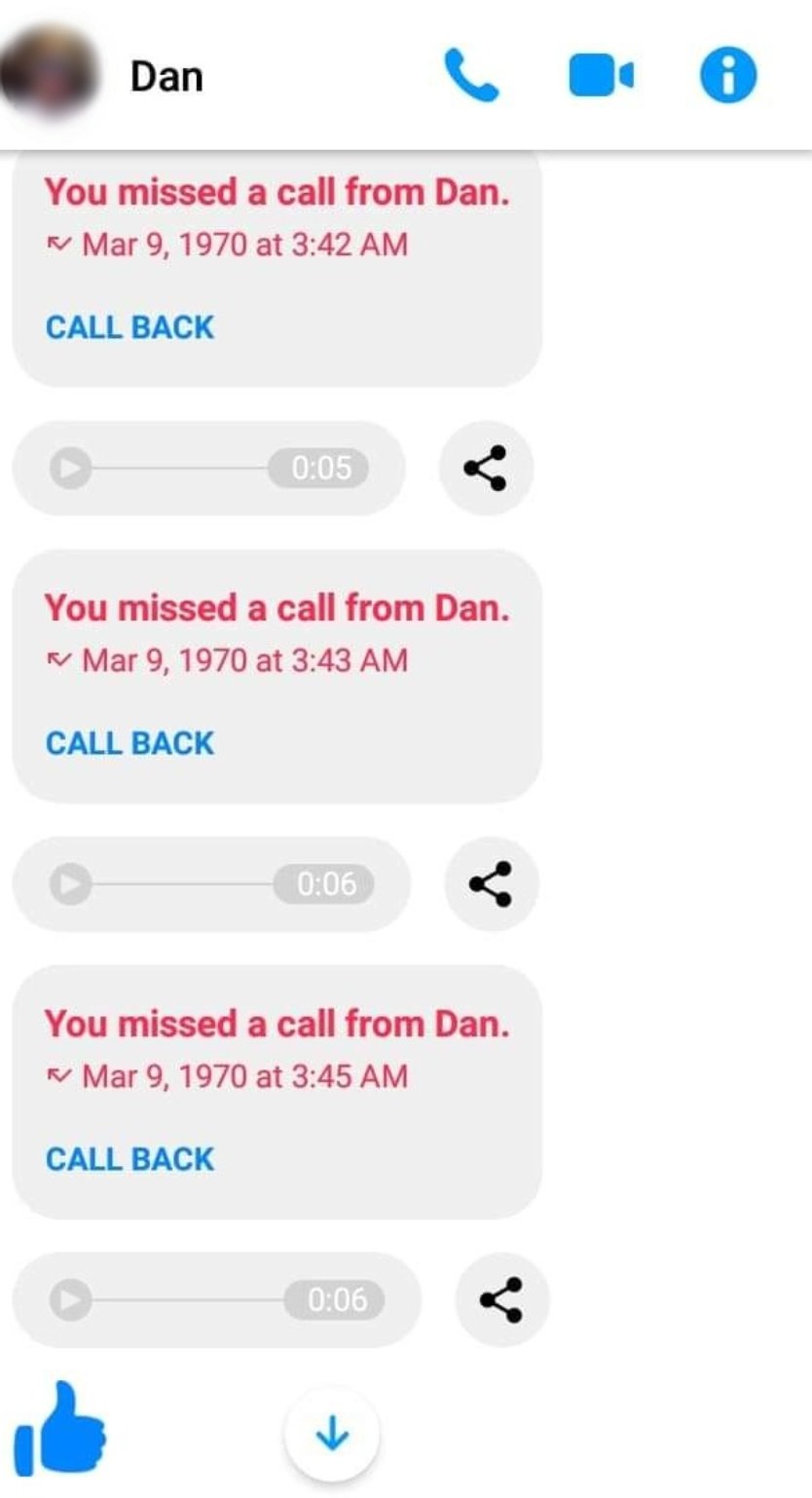Screen dimensions: 812x1498
Task: Call back the 3:45 AM missed call
Action: pos(129,1159)
